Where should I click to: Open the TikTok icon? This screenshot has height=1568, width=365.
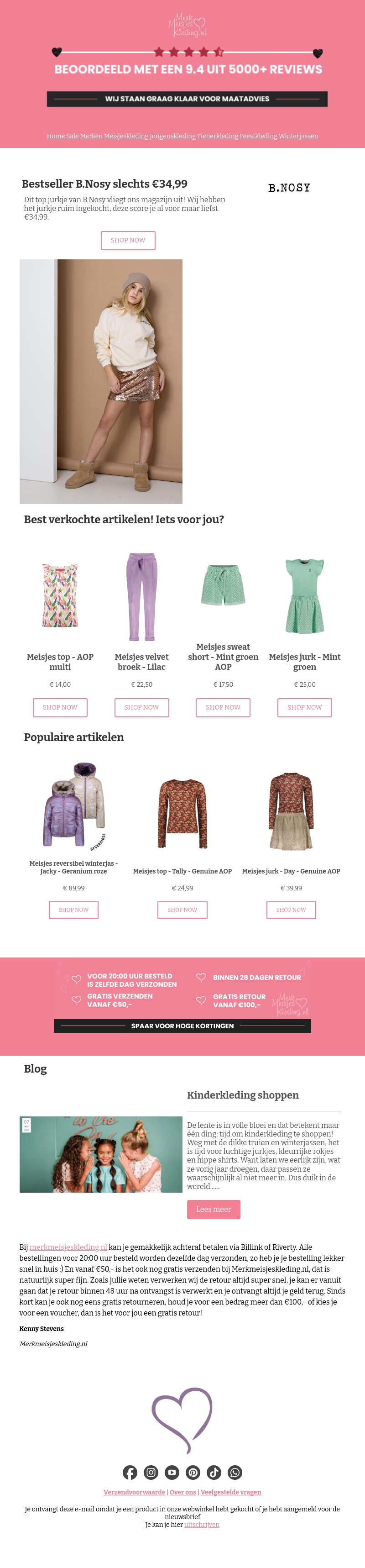pos(214,1473)
